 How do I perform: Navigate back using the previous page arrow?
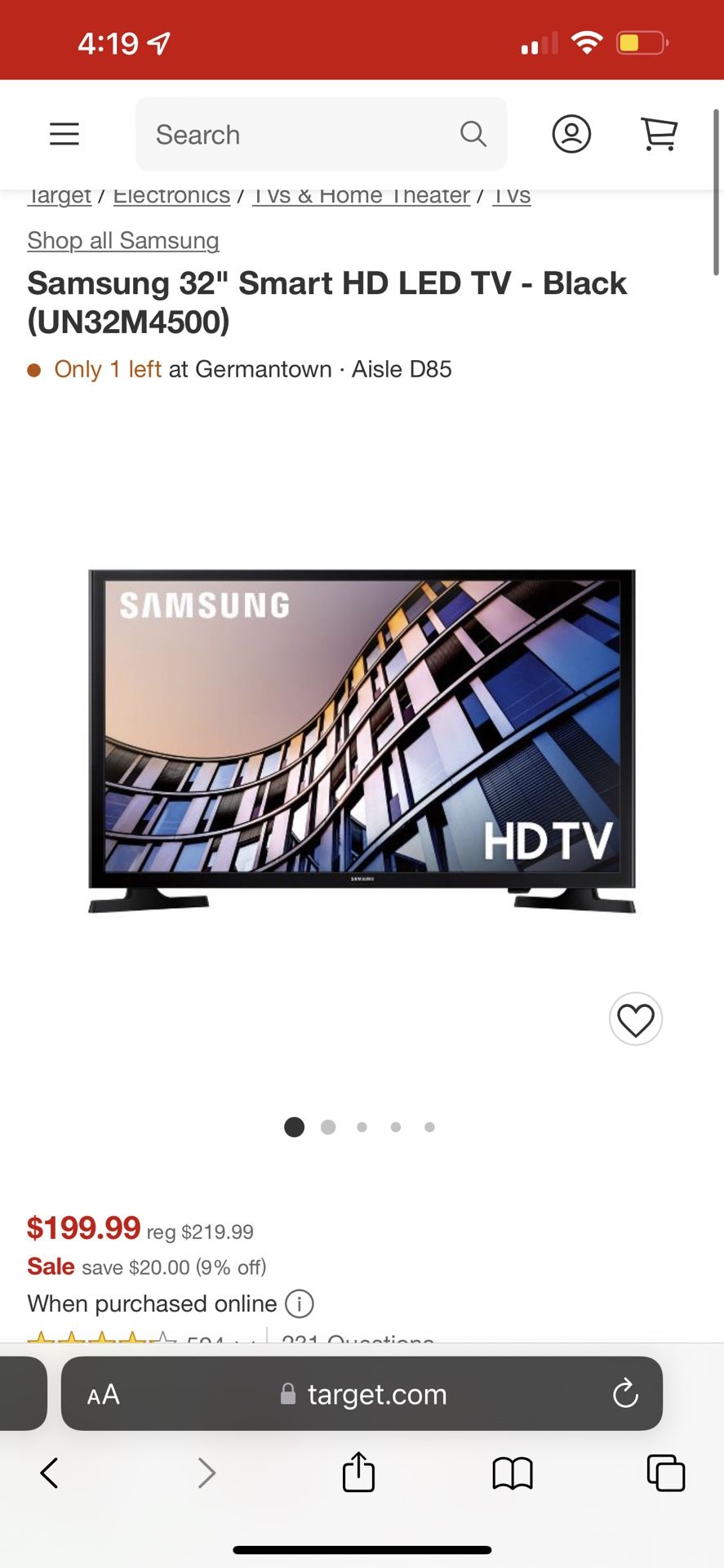click(49, 1473)
